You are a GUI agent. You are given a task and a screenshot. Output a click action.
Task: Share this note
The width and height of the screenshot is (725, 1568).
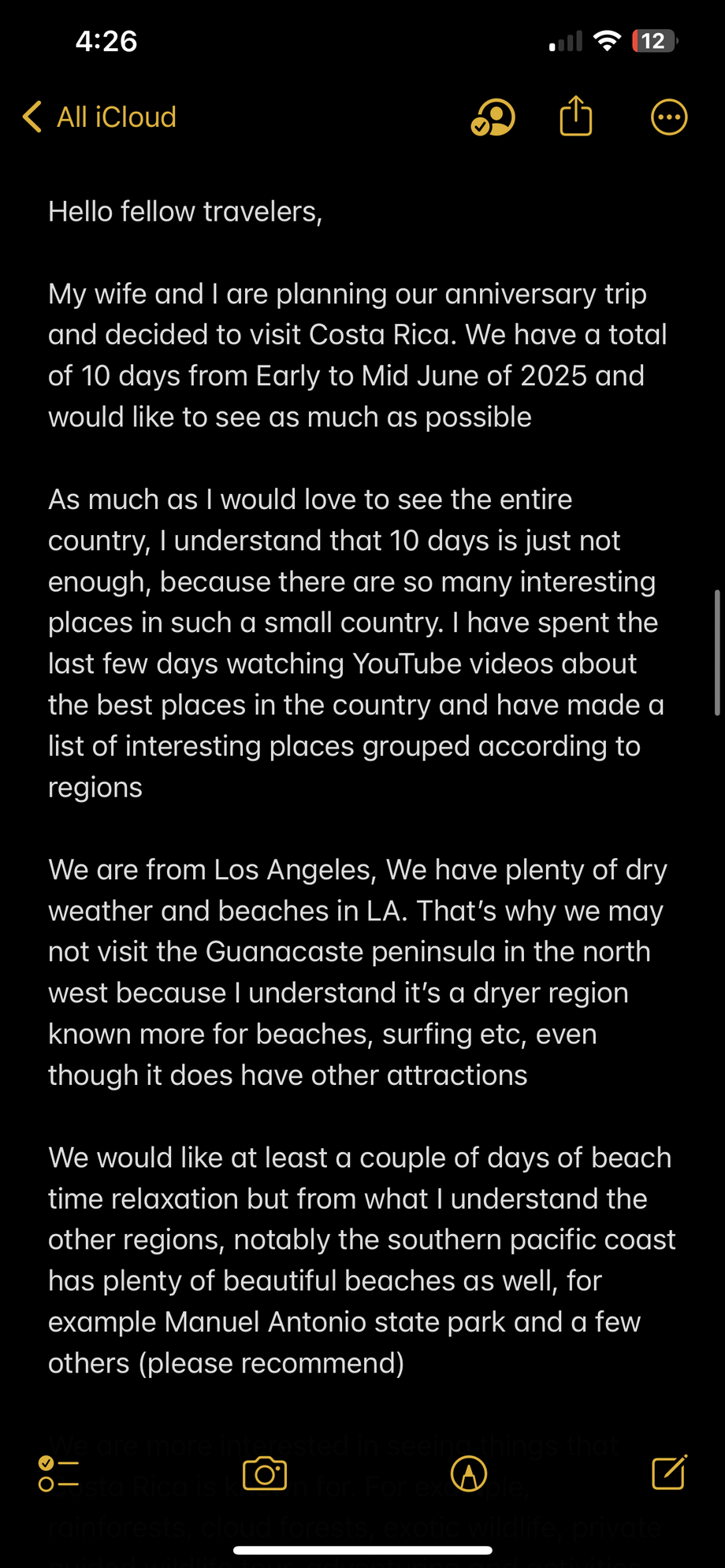576,116
